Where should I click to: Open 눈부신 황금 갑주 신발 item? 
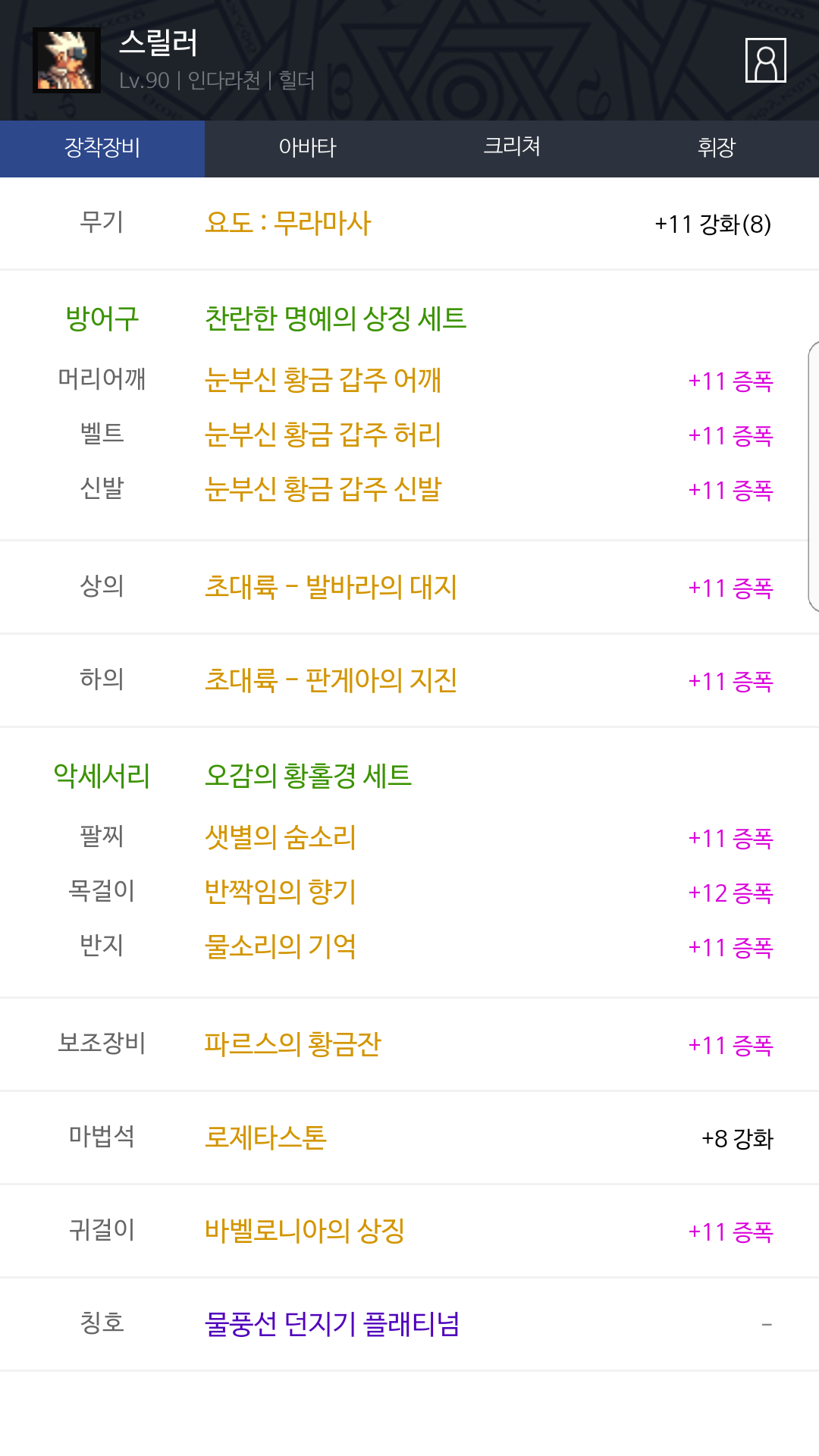(323, 490)
